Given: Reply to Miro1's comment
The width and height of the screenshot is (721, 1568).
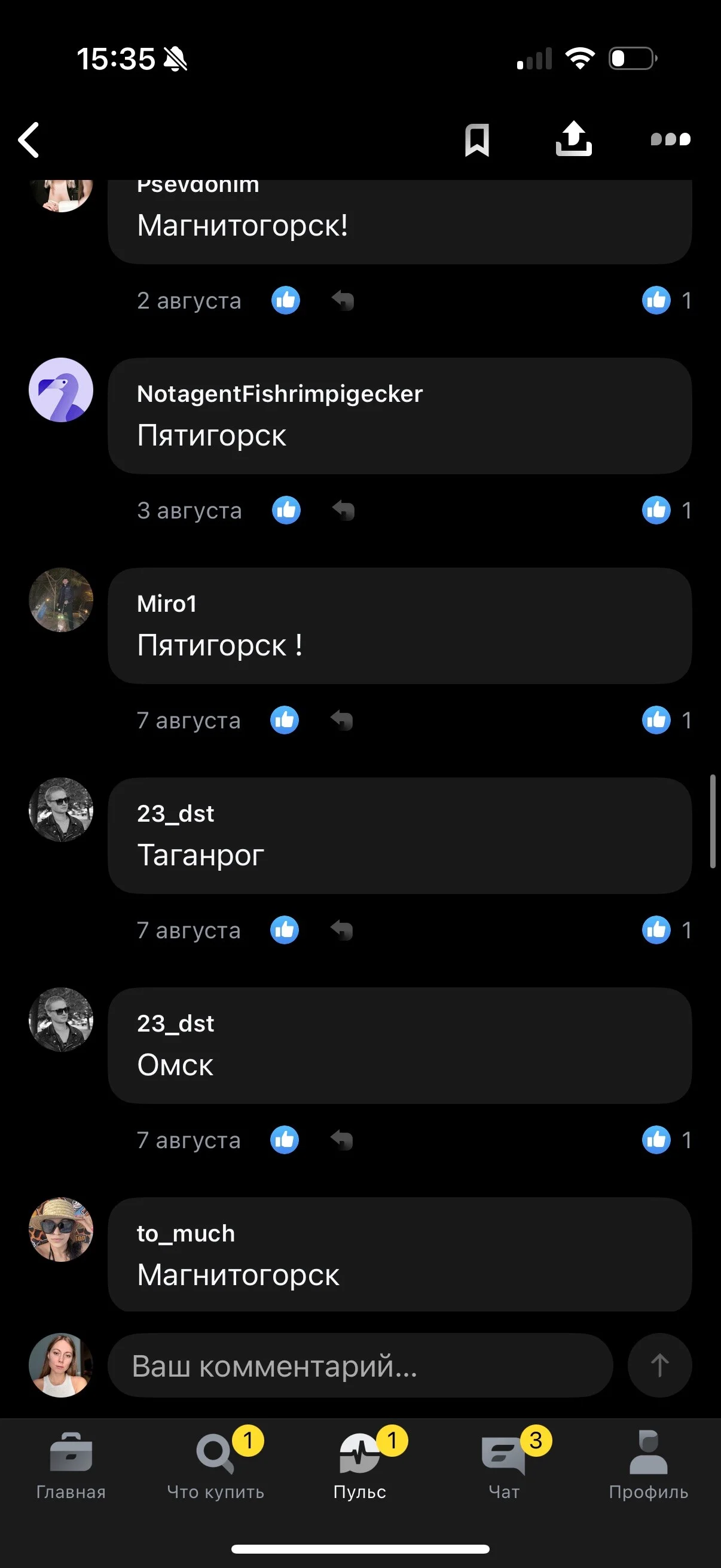Looking at the screenshot, I should [x=343, y=721].
